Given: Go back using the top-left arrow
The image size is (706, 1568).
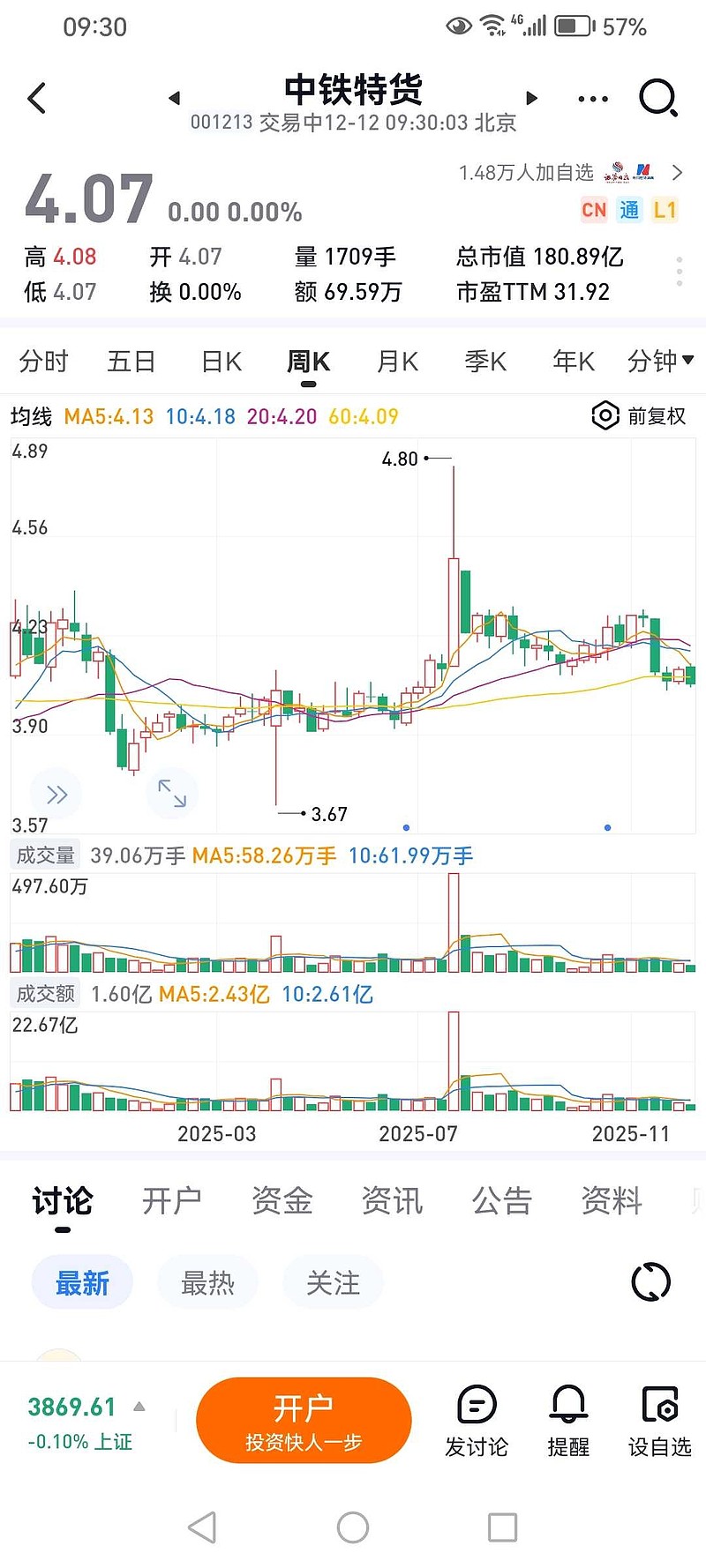Looking at the screenshot, I should coord(37,98).
